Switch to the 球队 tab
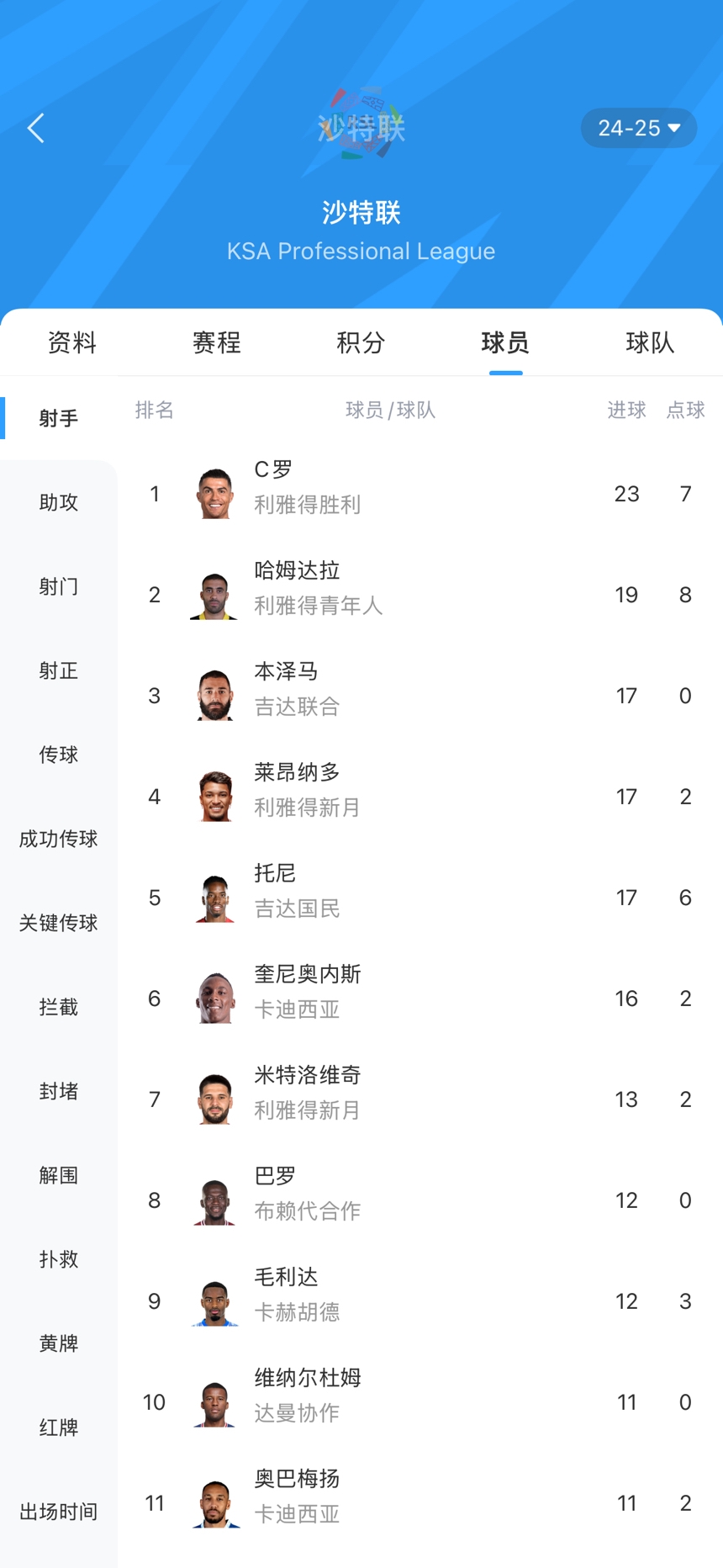 651,342
